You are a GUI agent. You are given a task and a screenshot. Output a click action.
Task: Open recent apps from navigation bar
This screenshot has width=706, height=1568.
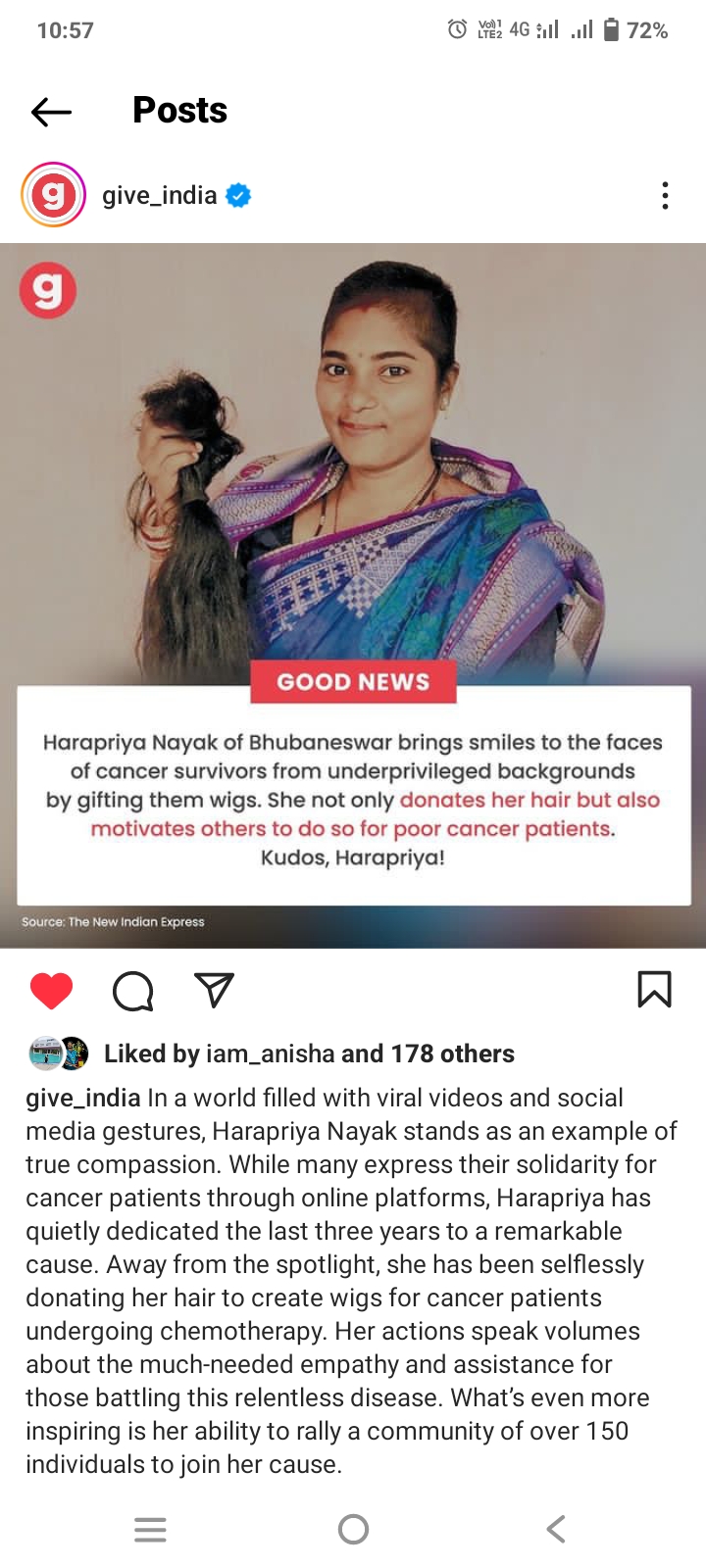[x=150, y=1529]
